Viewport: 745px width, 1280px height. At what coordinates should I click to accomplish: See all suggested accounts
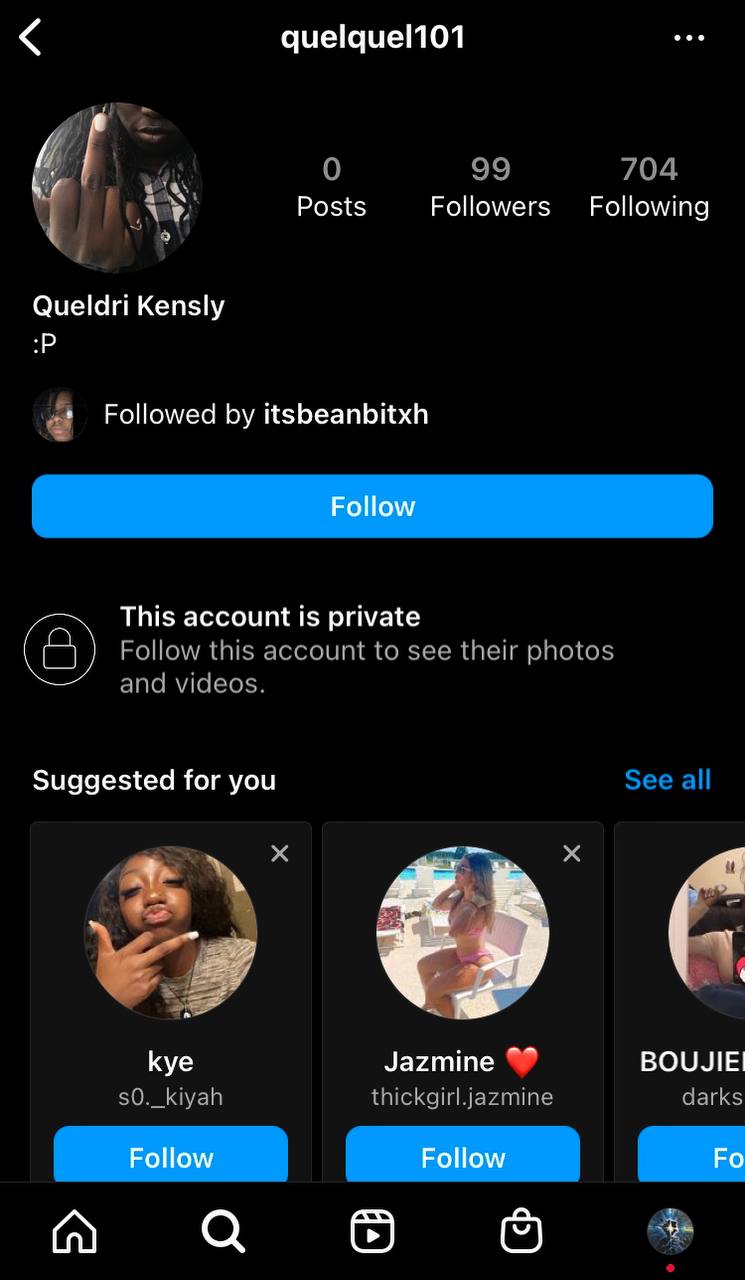tap(667, 780)
